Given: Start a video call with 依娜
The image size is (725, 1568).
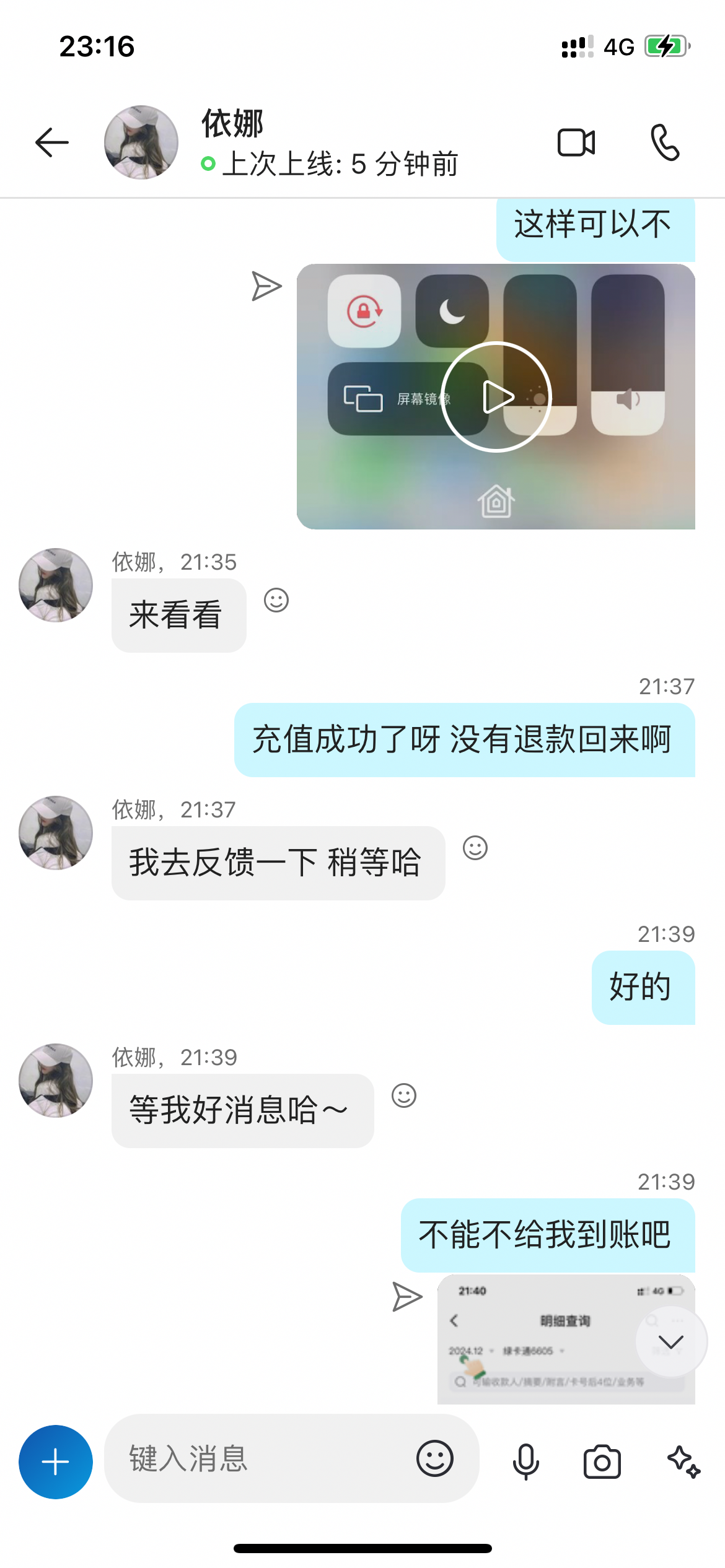Looking at the screenshot, I should coord(576,143).
